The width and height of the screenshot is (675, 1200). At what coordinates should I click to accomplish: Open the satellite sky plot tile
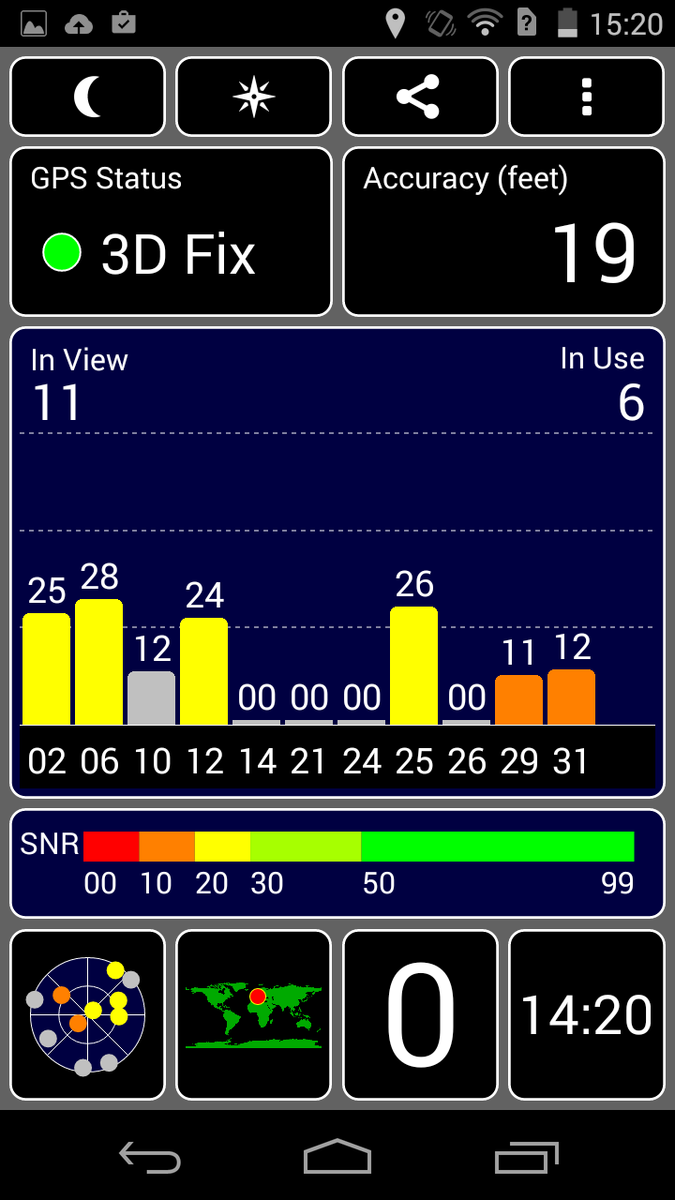88,1015
